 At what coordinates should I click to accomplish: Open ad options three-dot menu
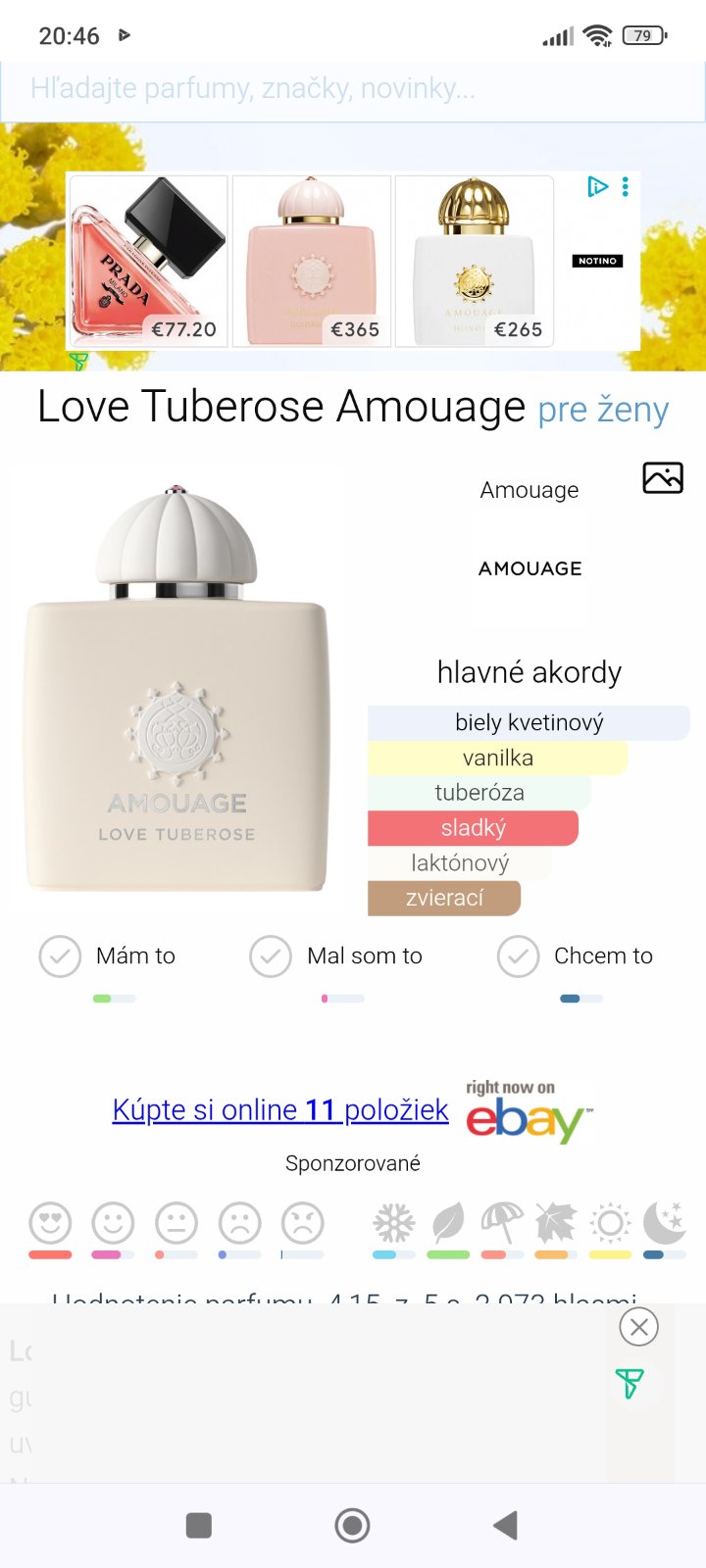click(626, 186)
